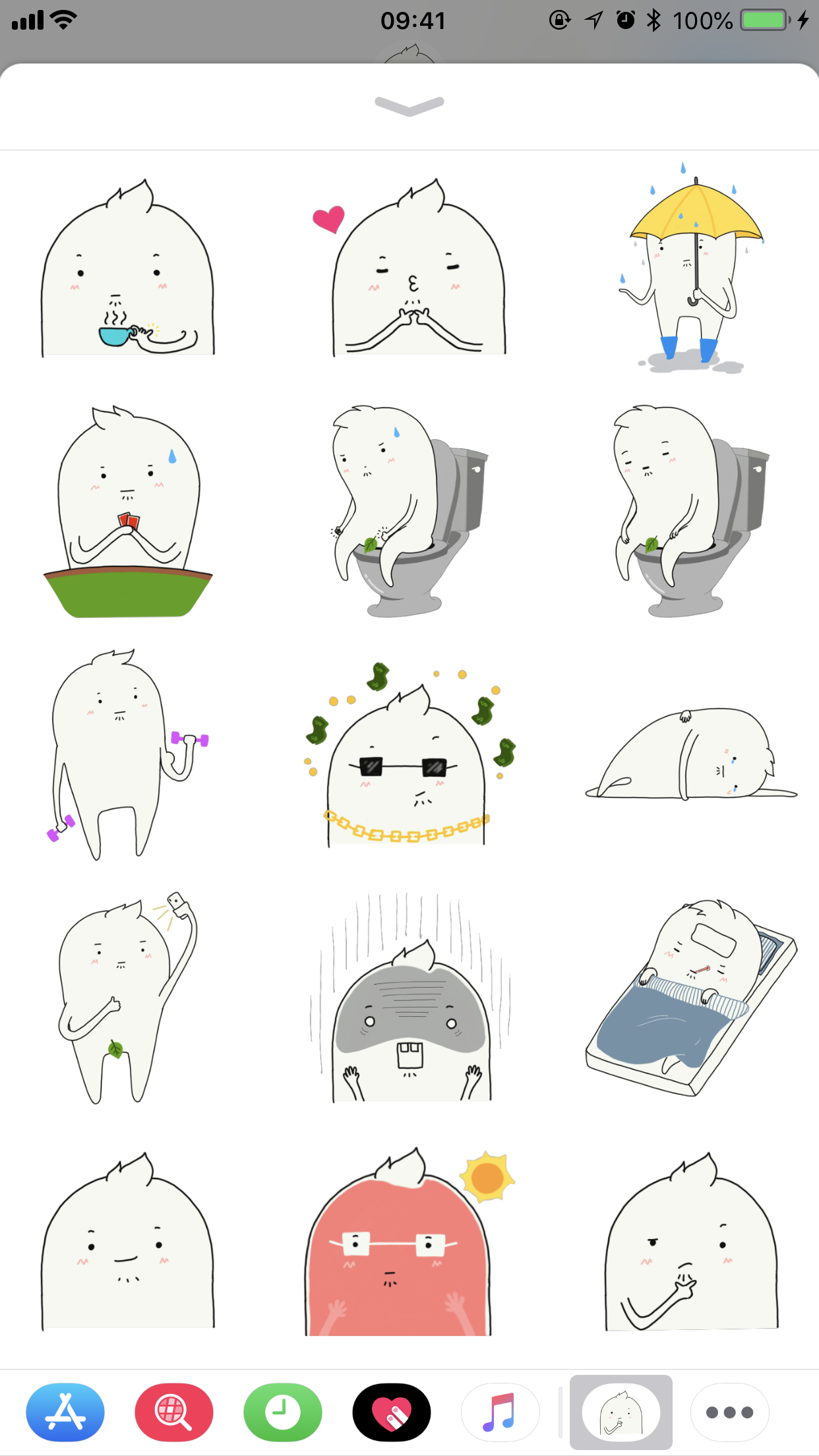Open the green clock iMessage app
The width and height of the screenshot is (819, 1456).
tap(283, 1412)
